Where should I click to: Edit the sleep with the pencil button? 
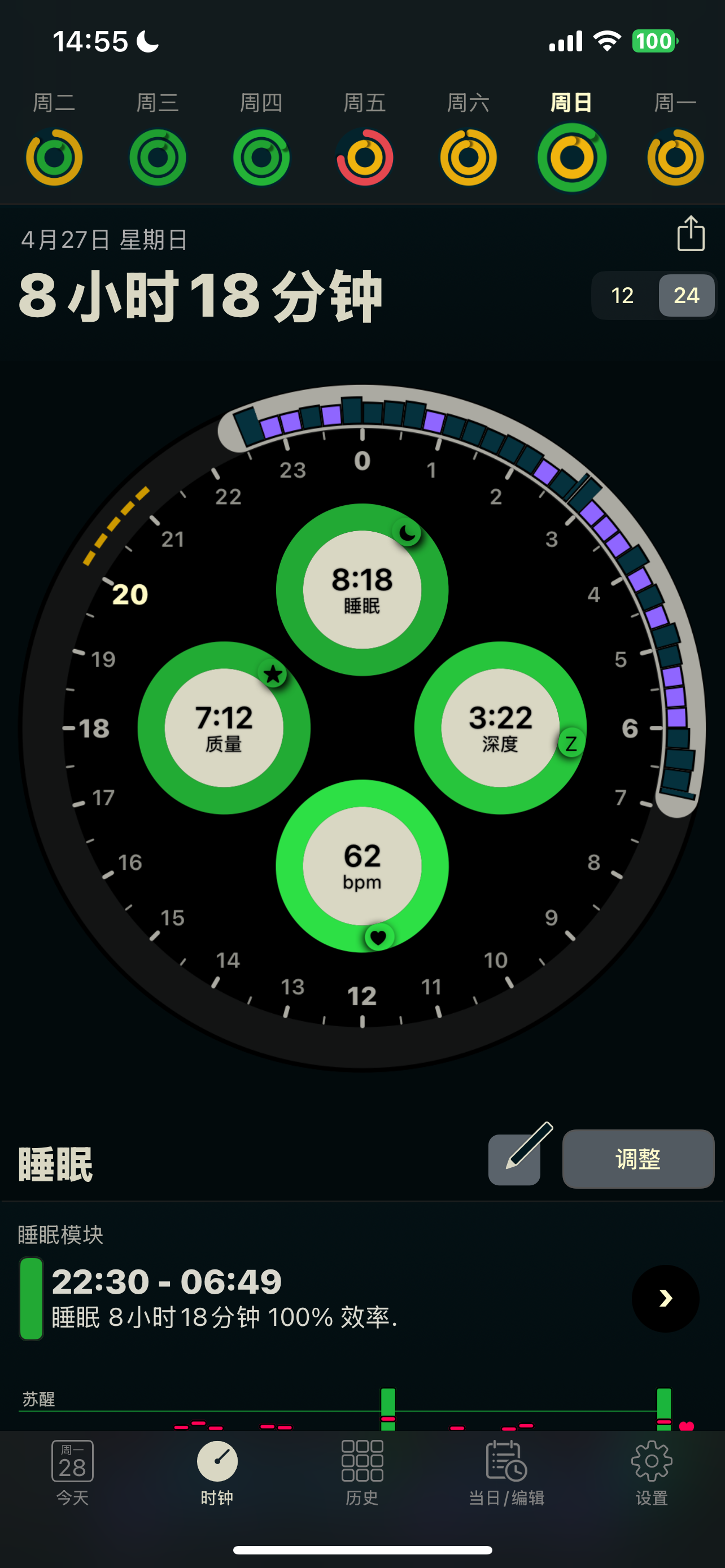(514, 1158)
